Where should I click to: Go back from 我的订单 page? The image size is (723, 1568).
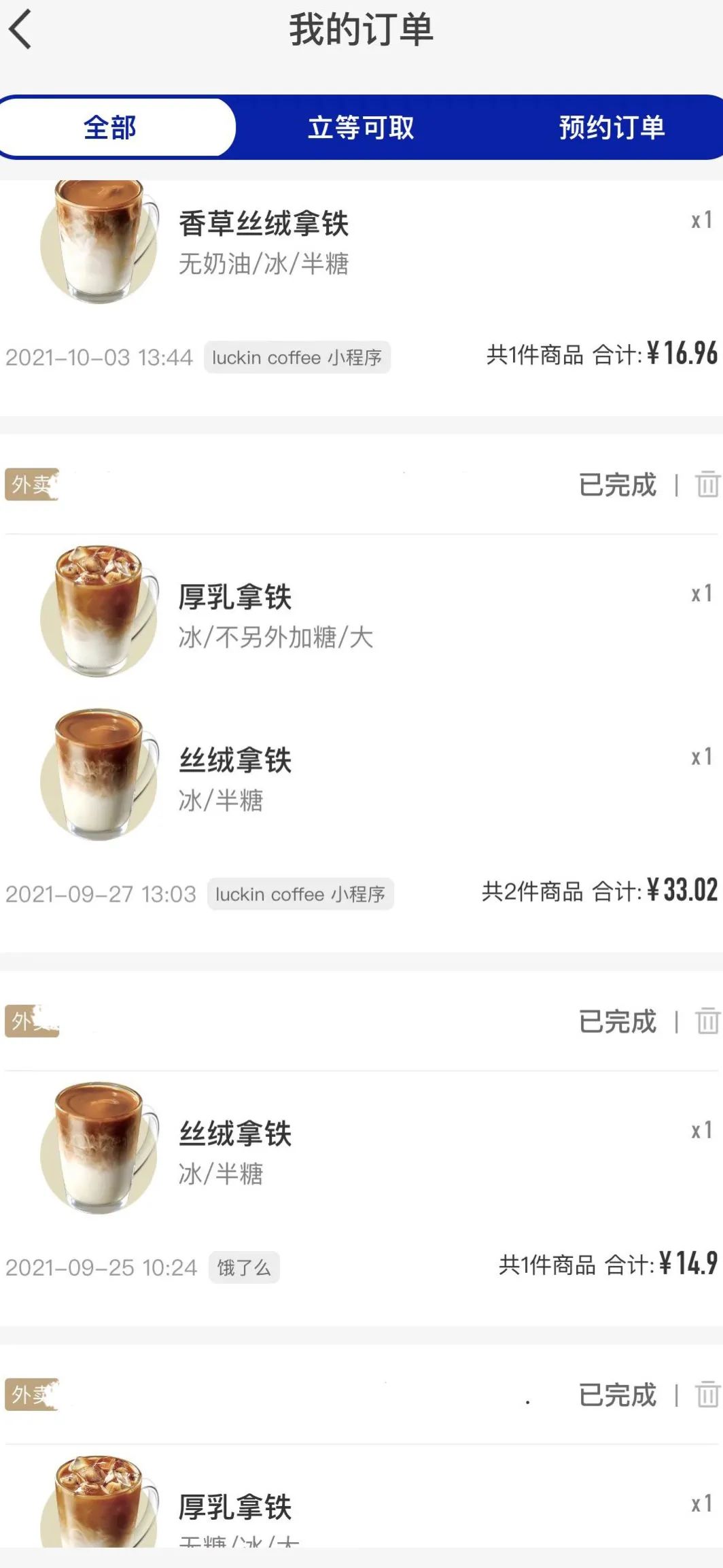(20, 30)
